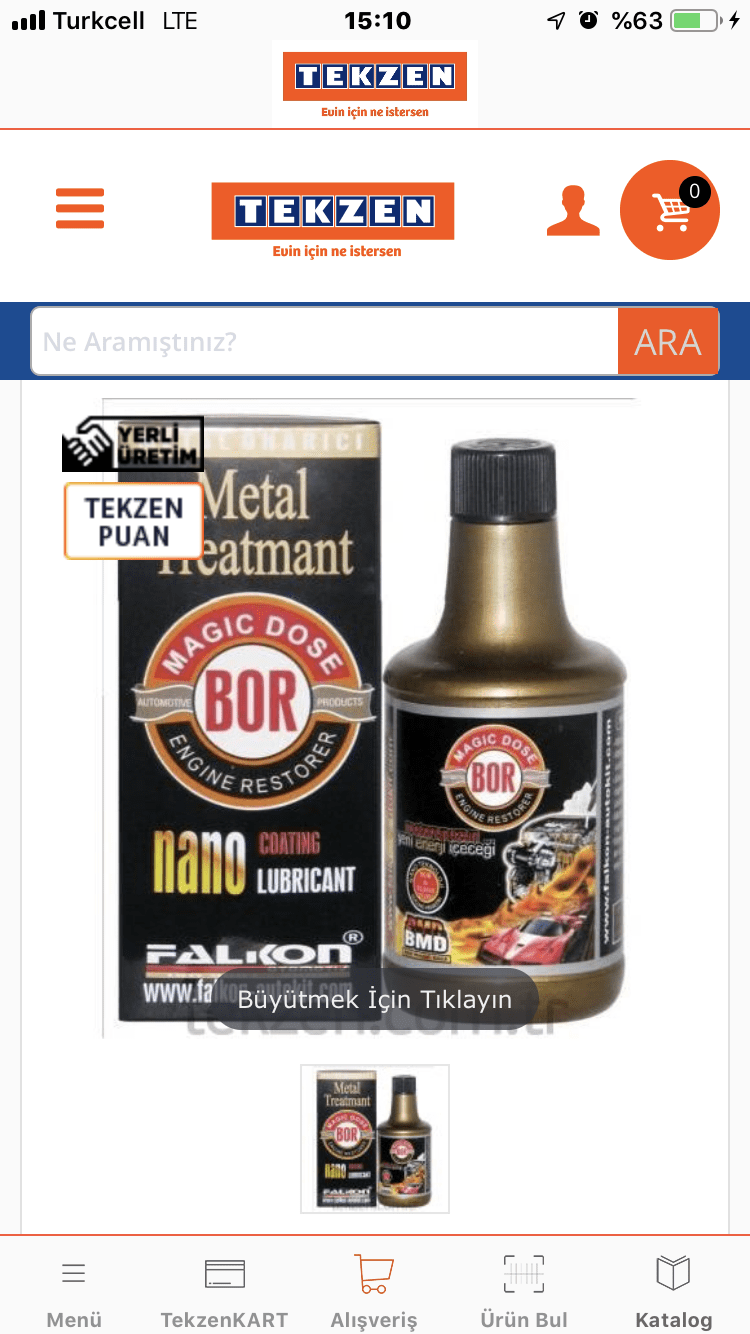
Task: Go to the Alışveriş tab
Action: 374,1292
